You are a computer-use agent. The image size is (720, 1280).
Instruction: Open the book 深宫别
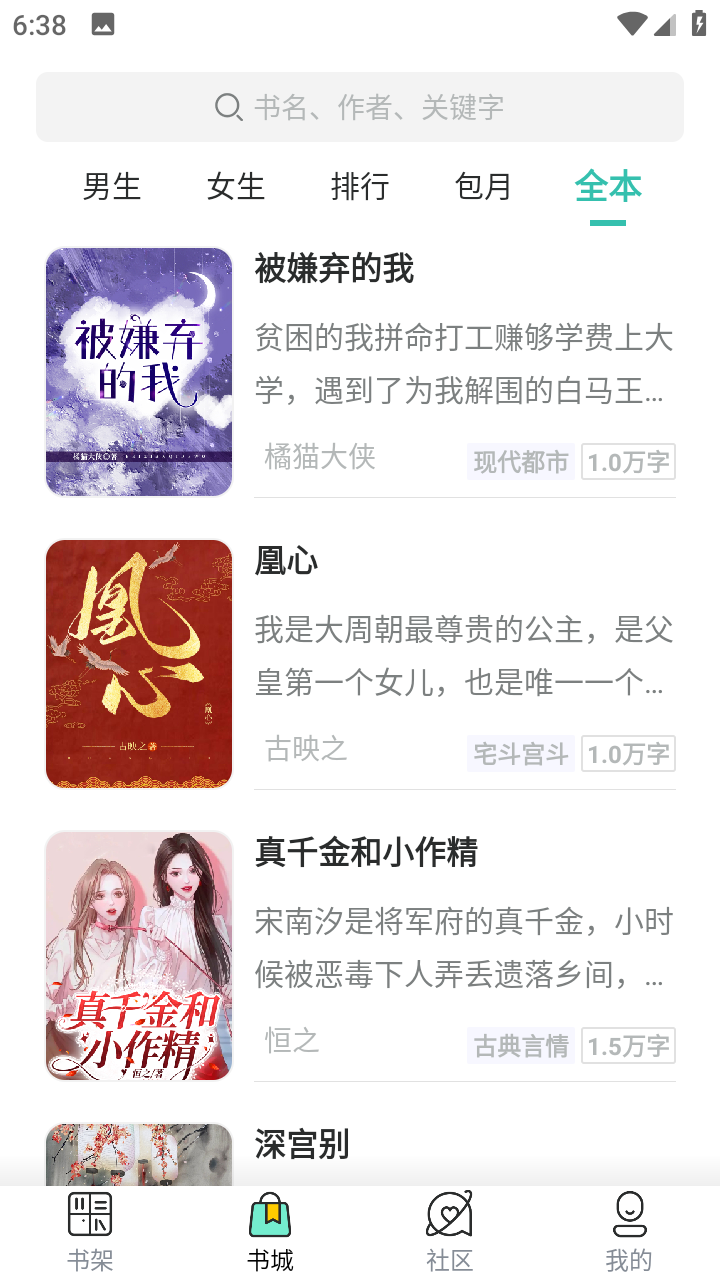(302, 1145)
